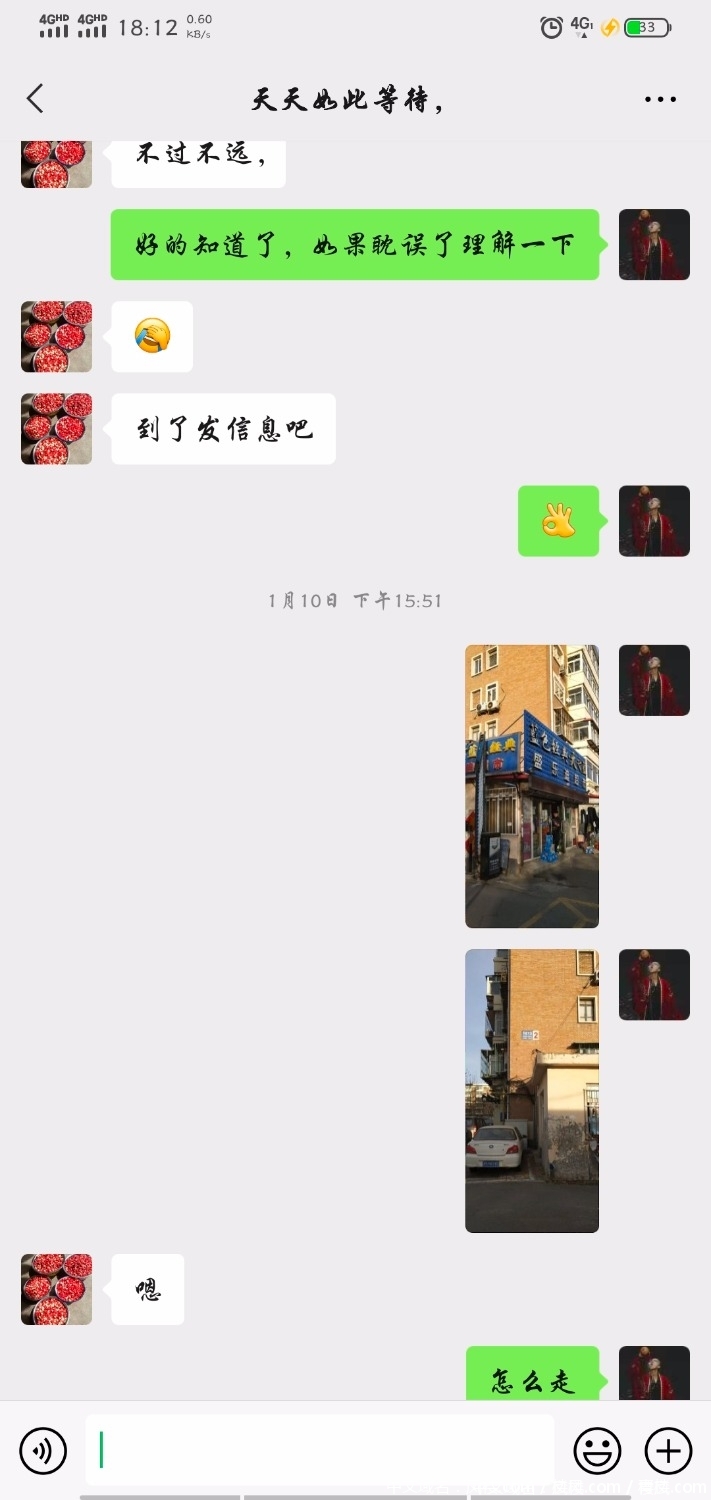Image resolution: width=711 pixels, height=1500 pixels.
Task: Switch to voice message input
Action: [x=43, y=1450]
